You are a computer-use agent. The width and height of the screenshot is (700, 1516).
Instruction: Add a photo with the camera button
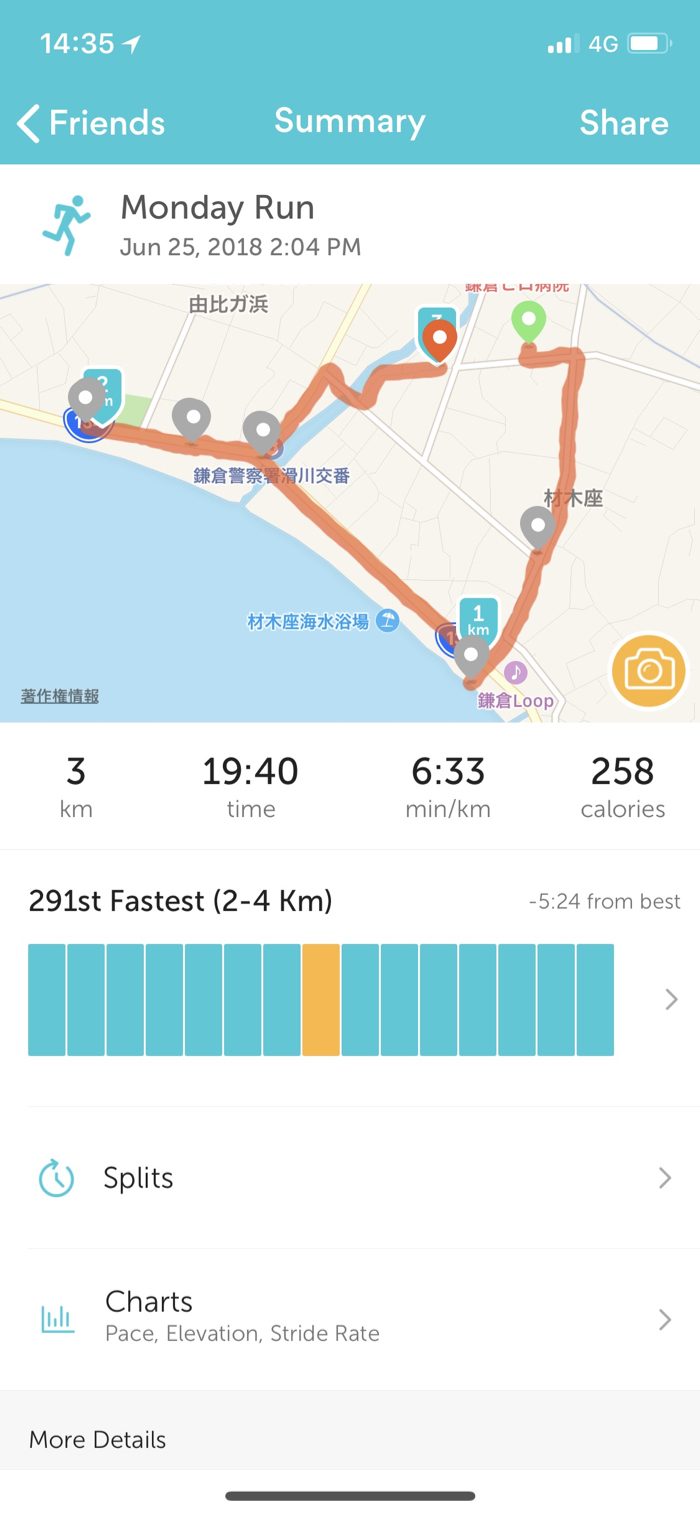(649, 670)
